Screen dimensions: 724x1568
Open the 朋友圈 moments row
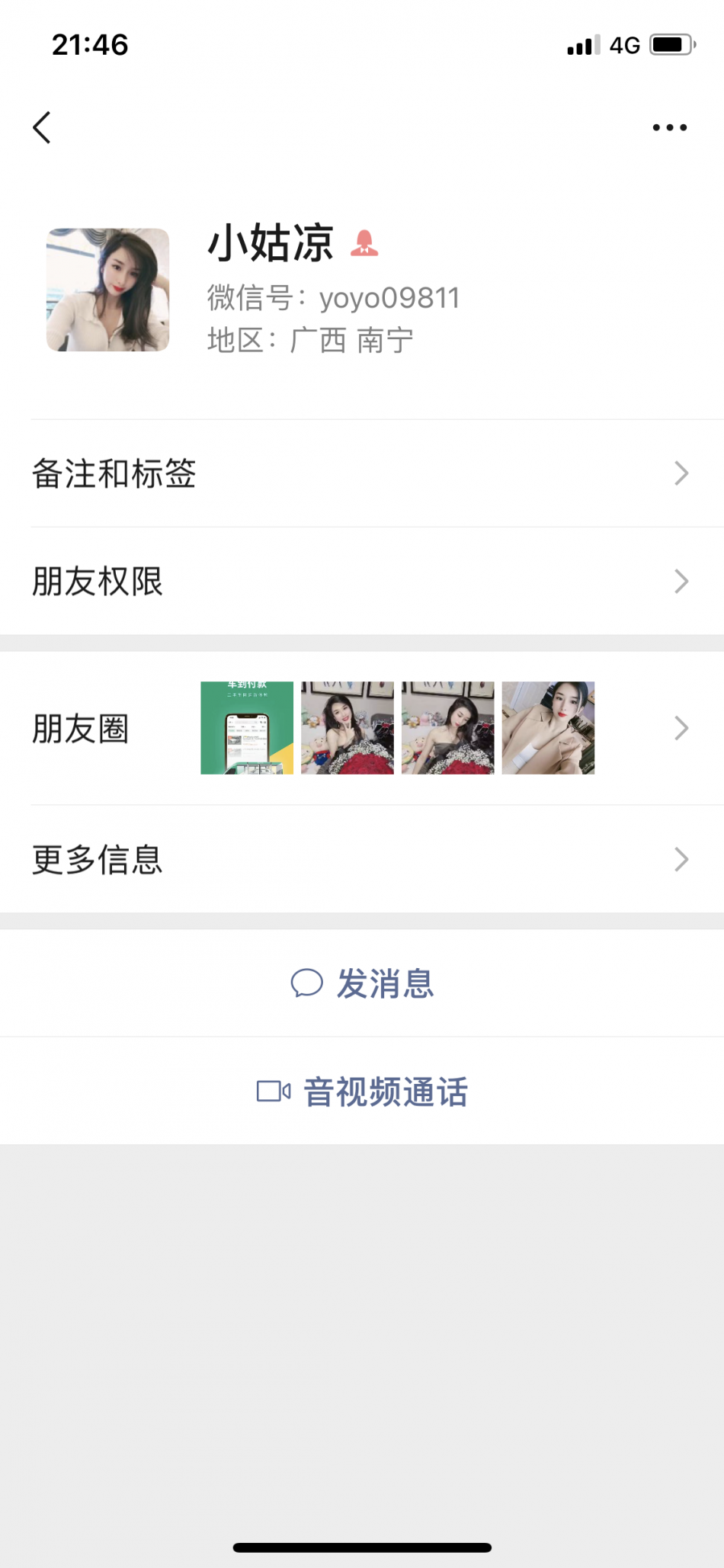[362, 728]
